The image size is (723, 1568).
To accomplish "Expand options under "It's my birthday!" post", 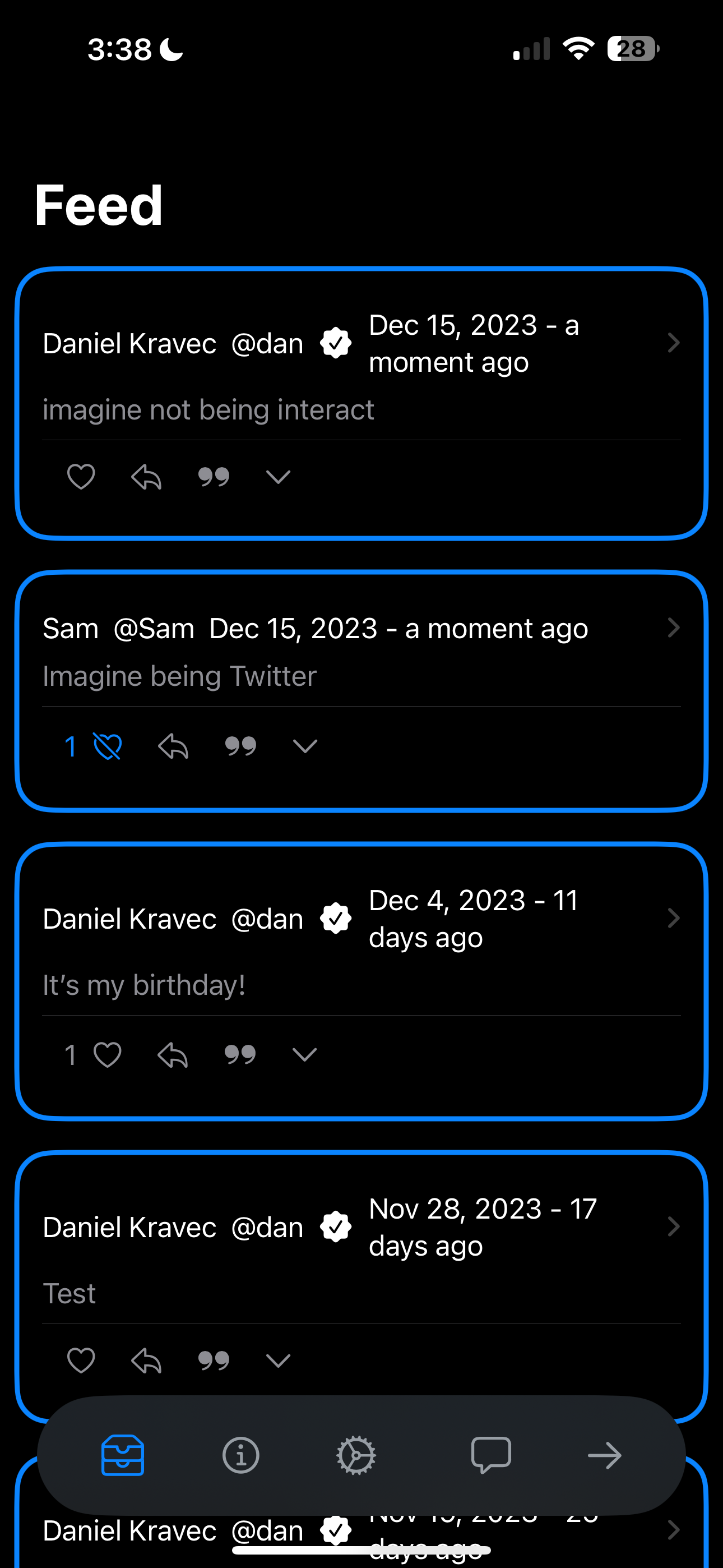I will point(304,1054).
